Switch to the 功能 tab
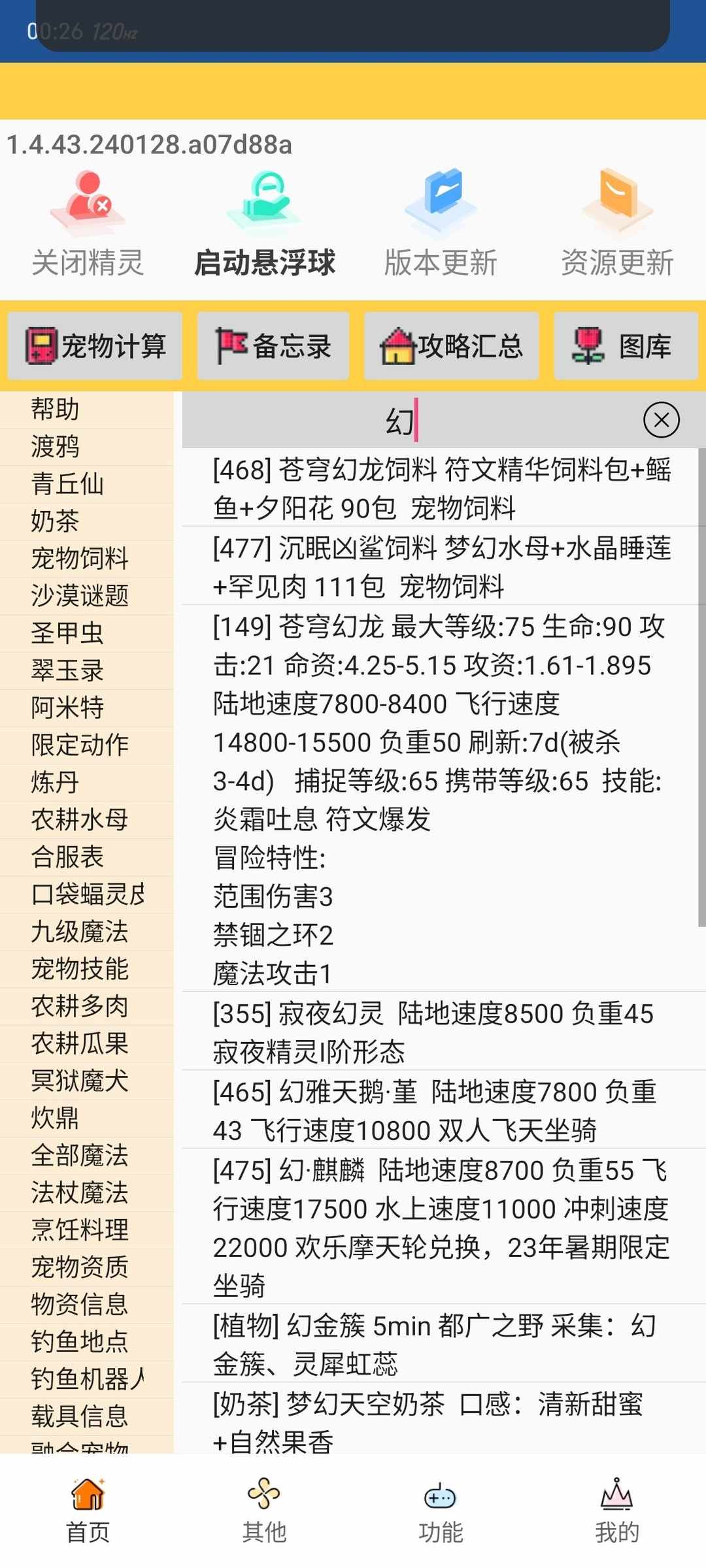Screen dimensions: 706x1568 [x=440, y=1516]
